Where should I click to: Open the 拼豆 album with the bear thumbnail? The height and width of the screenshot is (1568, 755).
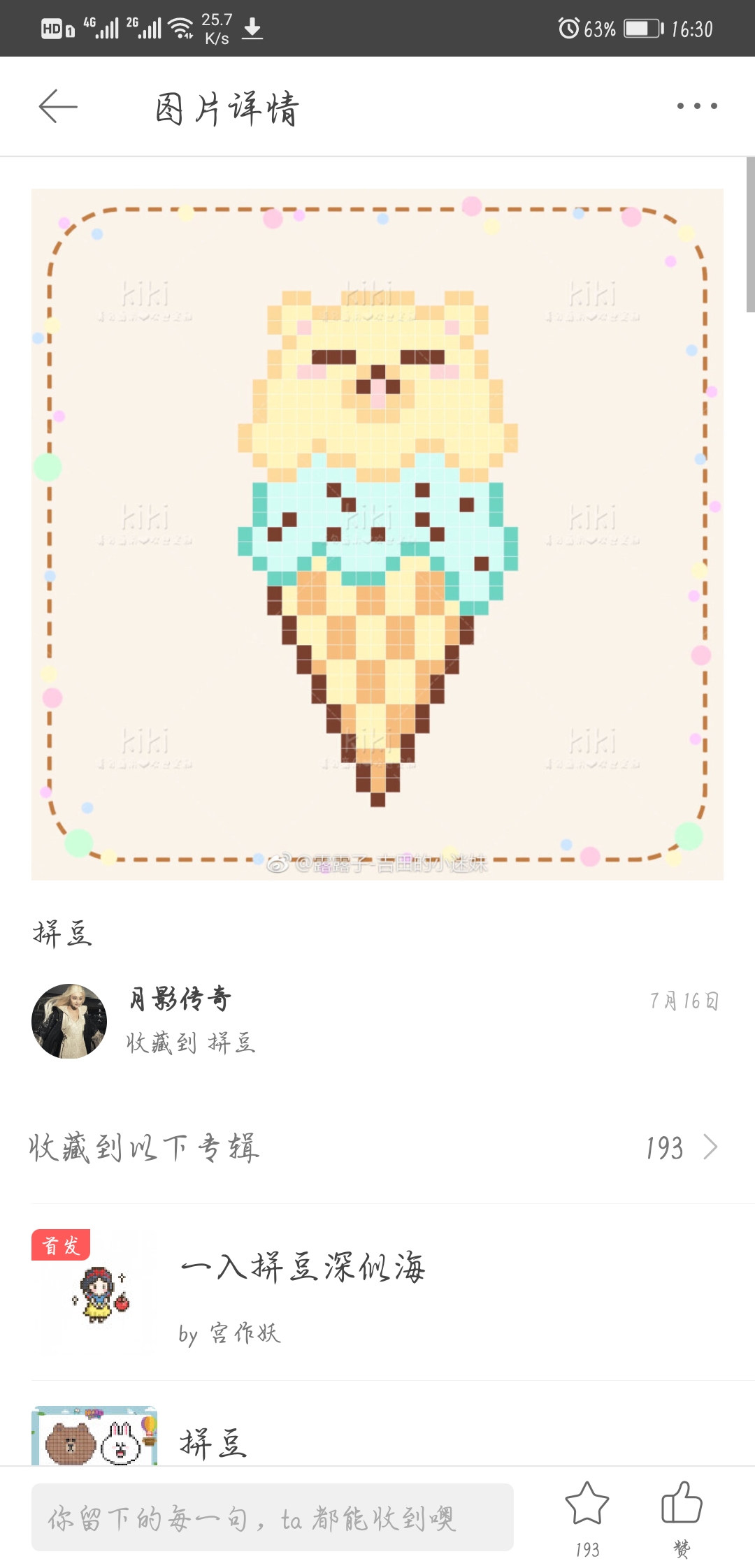pos(213,1441)
